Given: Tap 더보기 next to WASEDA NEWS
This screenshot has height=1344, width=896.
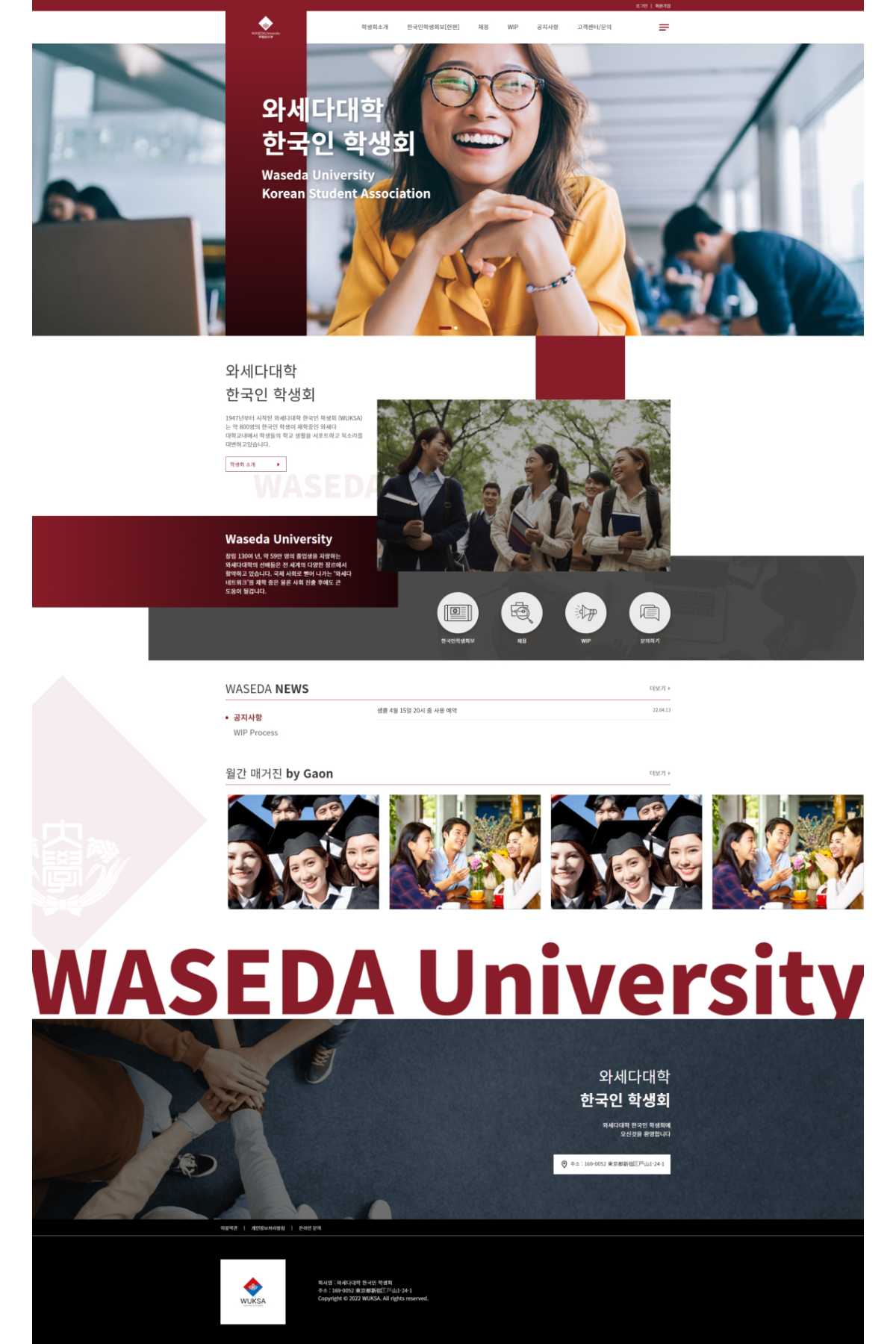Looking at the screenshot, I should click(x=659, y=688).
